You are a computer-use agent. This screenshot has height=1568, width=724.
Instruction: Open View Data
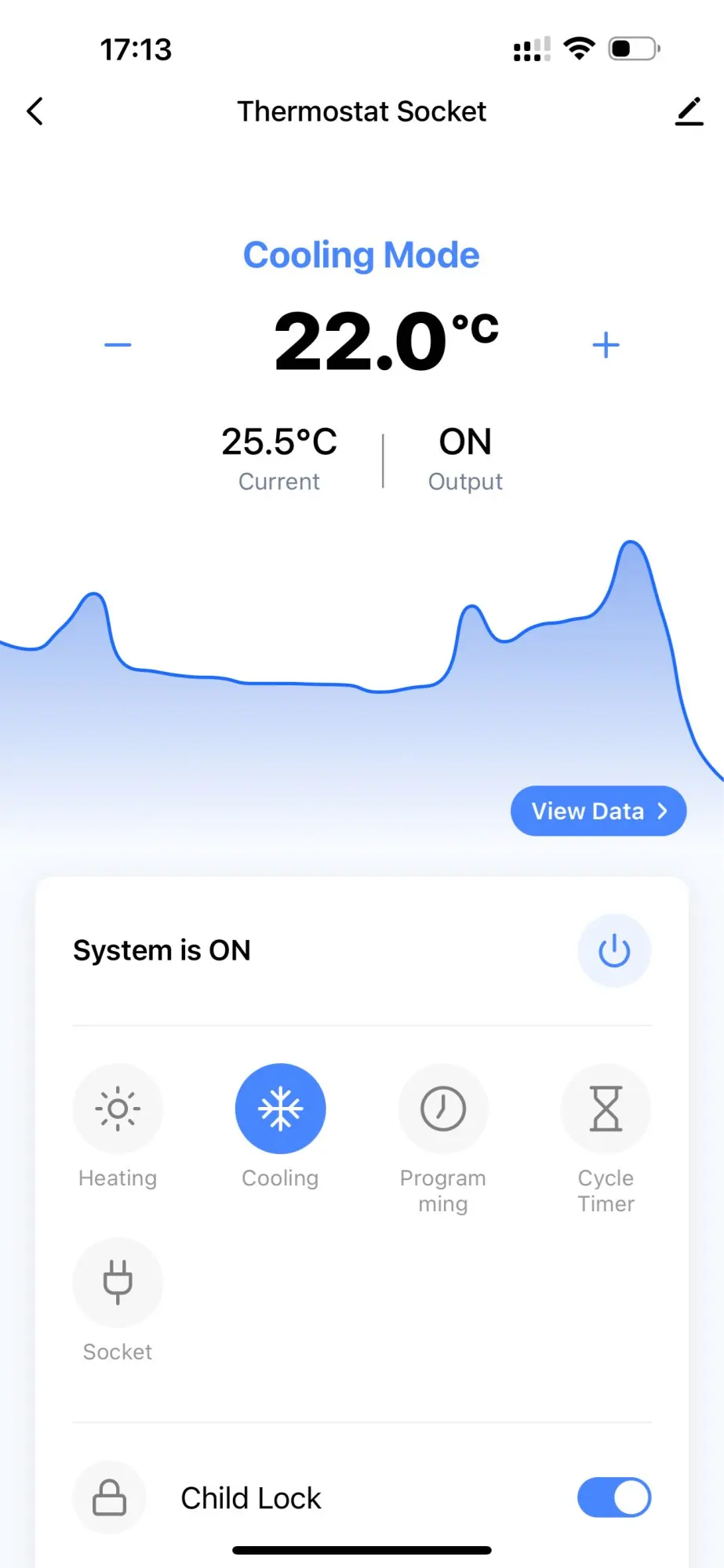598,811
